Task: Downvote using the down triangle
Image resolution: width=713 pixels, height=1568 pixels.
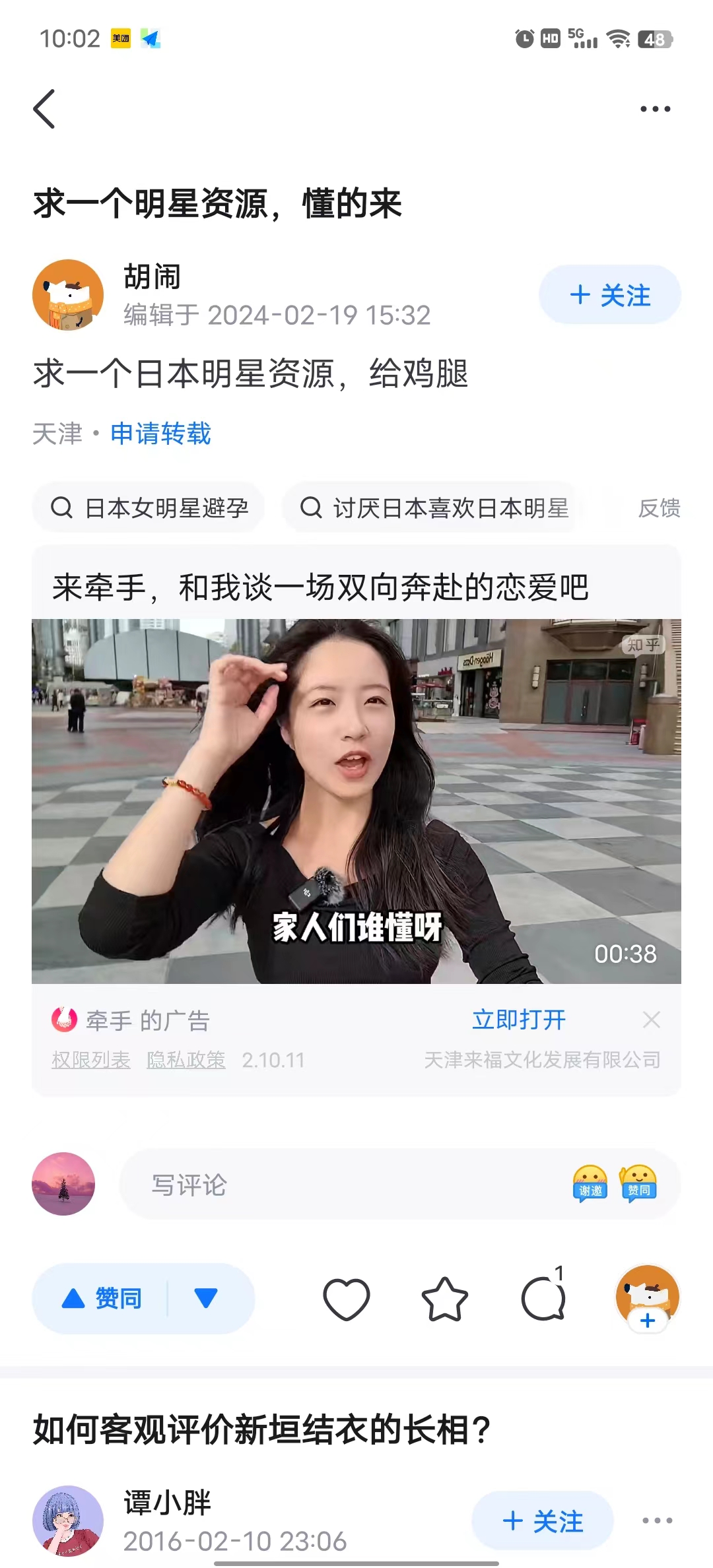Action: 206,1298
